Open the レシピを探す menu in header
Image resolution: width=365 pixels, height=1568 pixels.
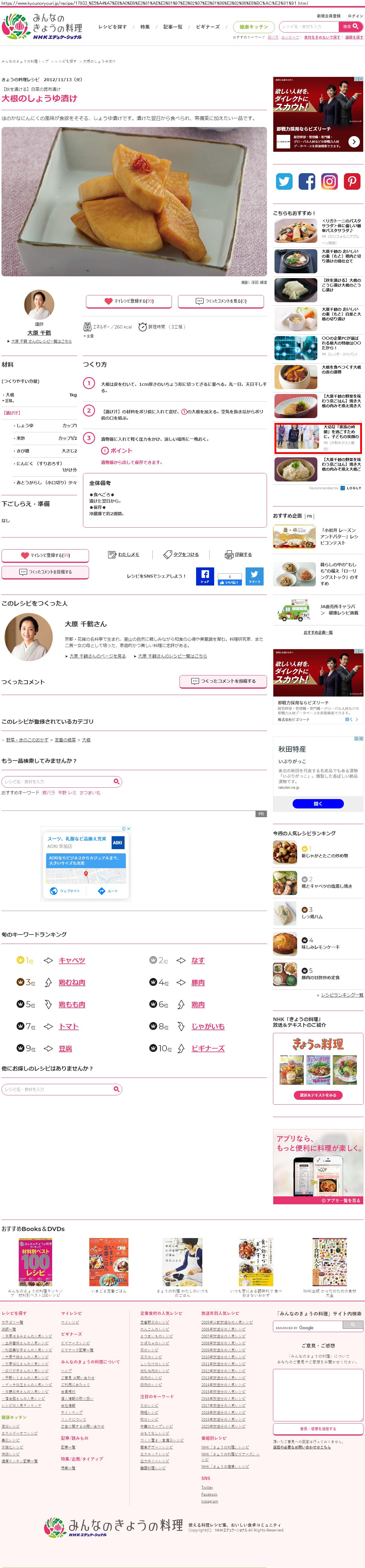[113, 27]
